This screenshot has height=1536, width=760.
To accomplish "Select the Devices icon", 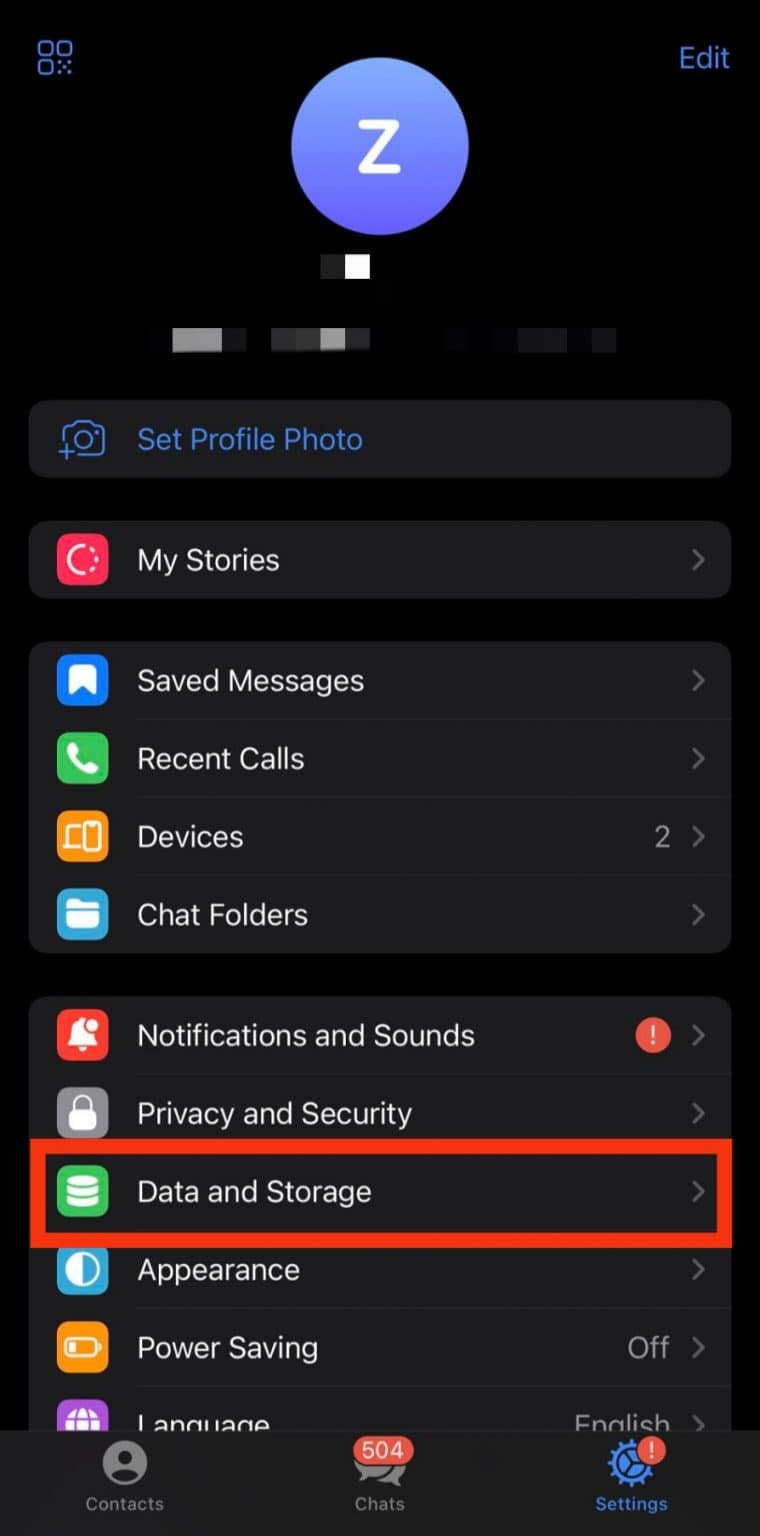I will tap(82, 836).
